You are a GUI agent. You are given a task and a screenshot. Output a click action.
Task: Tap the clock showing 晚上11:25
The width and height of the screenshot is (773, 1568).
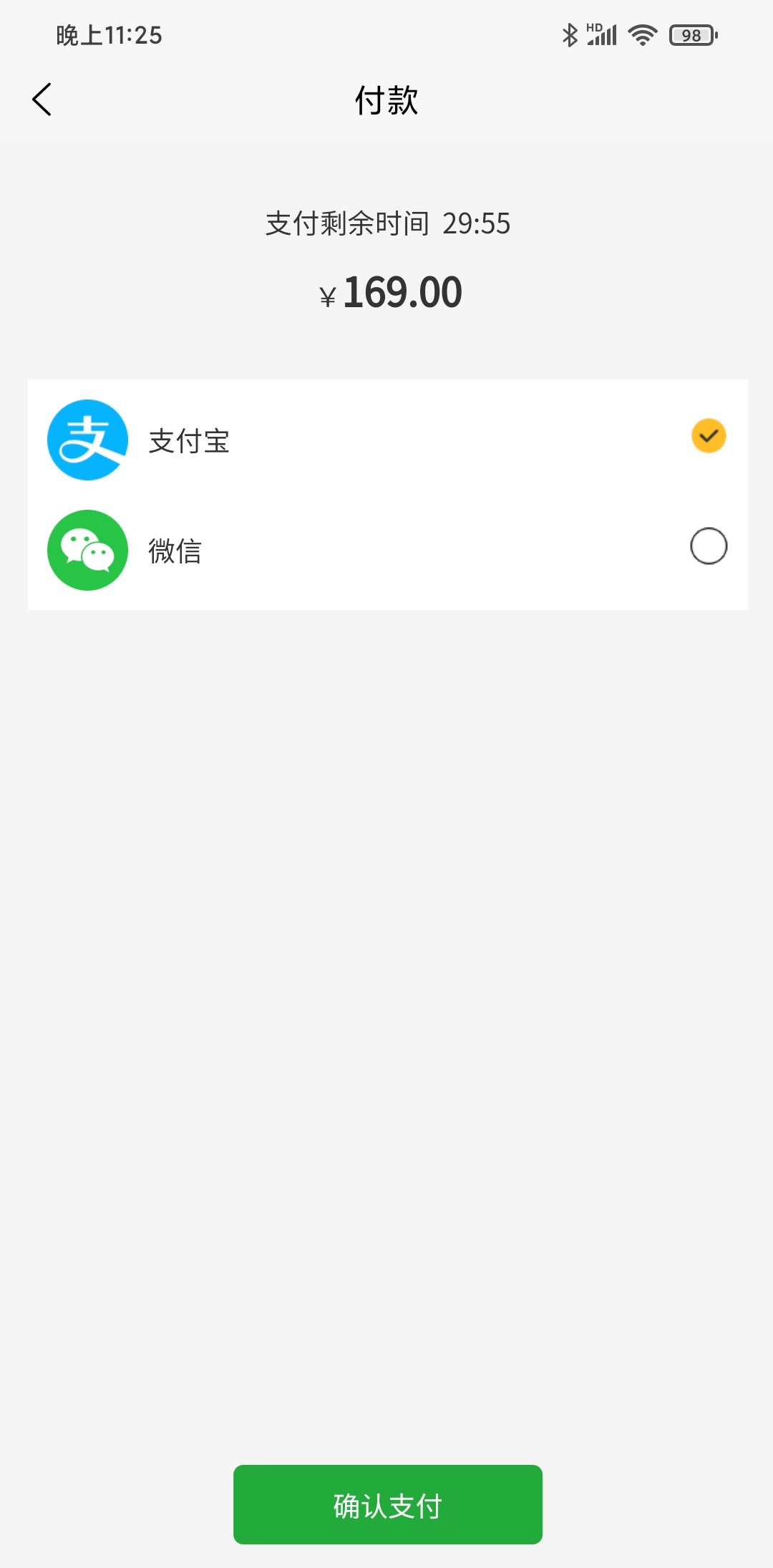coord(107,34)
